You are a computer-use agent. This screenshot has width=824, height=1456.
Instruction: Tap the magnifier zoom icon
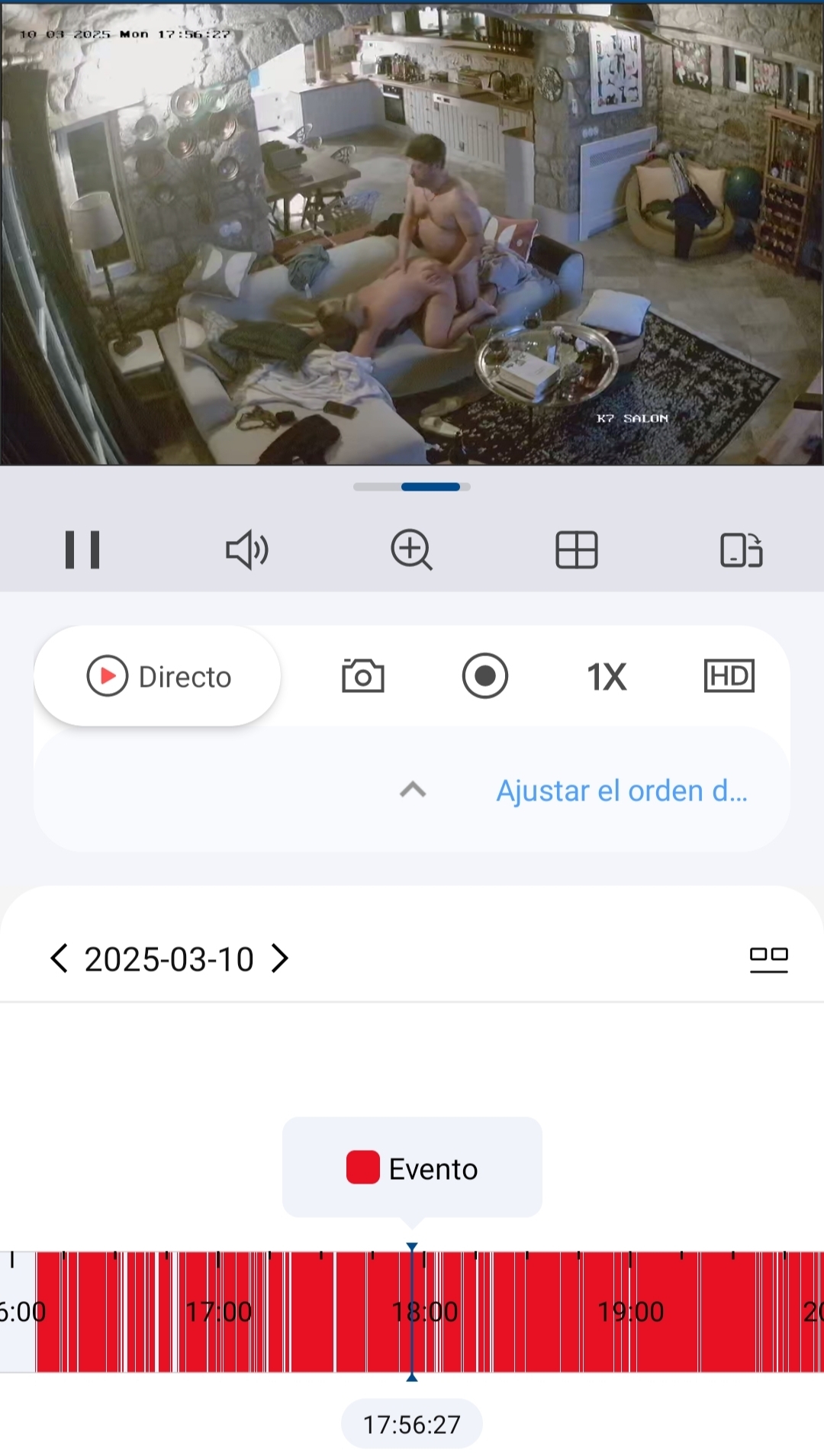pyautogui.click(x=411, y=549)
